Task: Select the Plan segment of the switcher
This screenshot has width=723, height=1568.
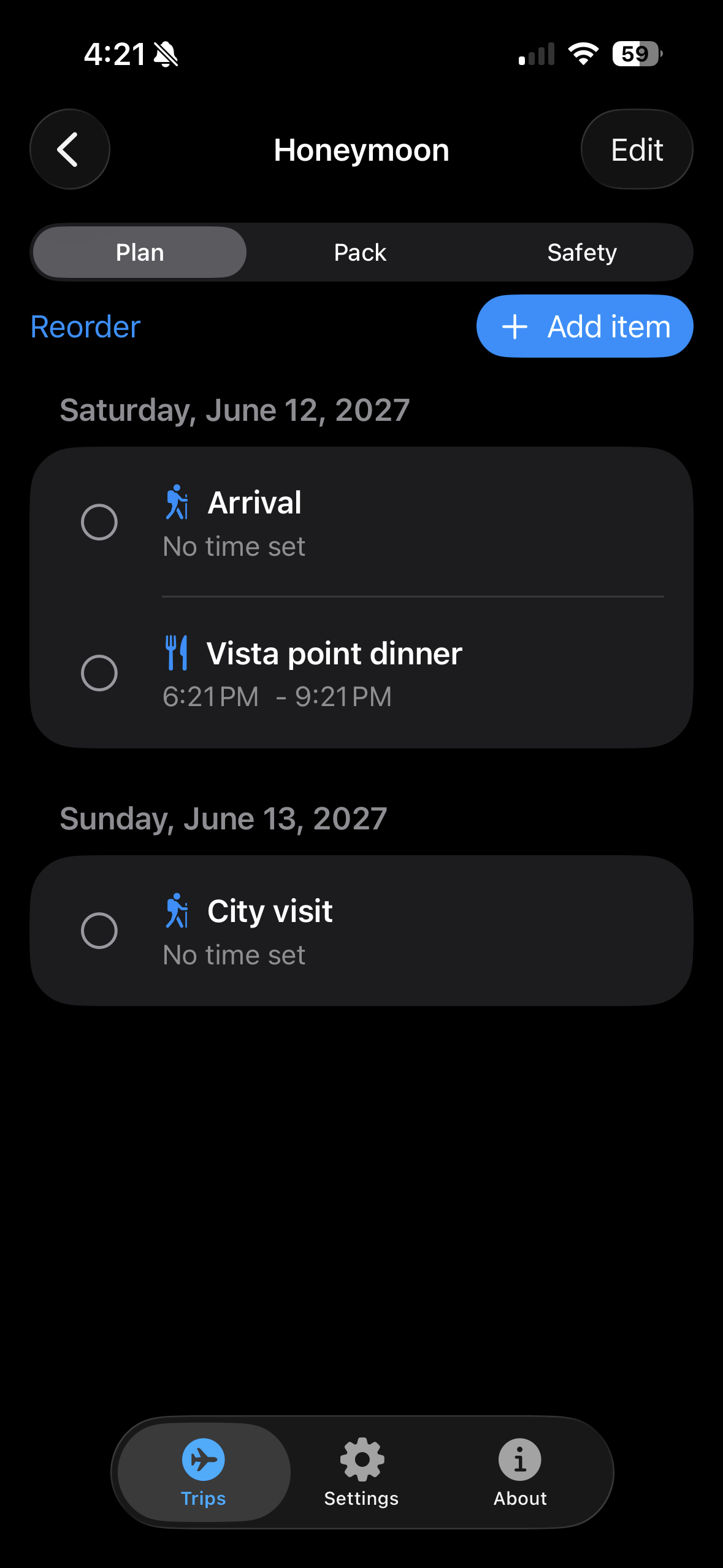Action: tap(139, 252)
